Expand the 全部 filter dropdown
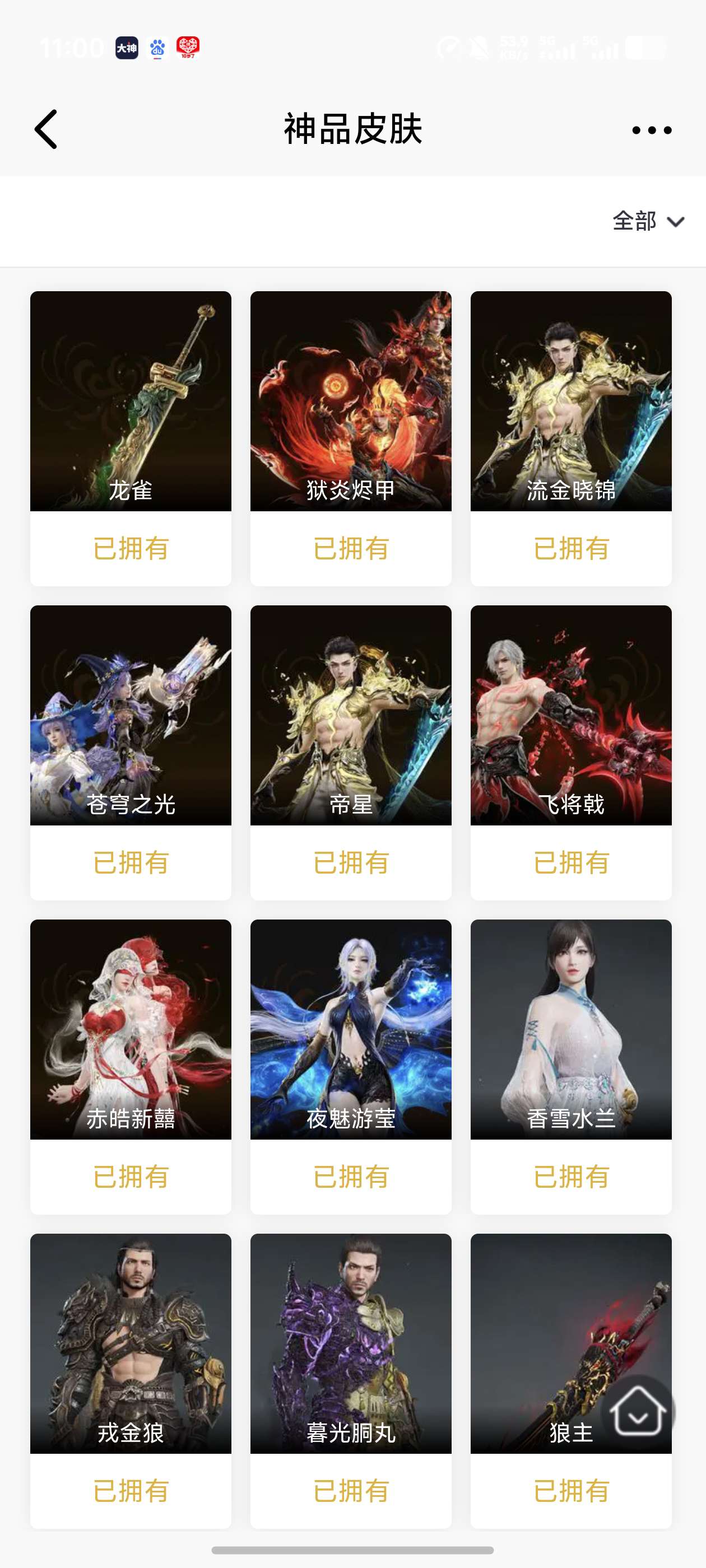706x1568 pixels. point(648,221)
